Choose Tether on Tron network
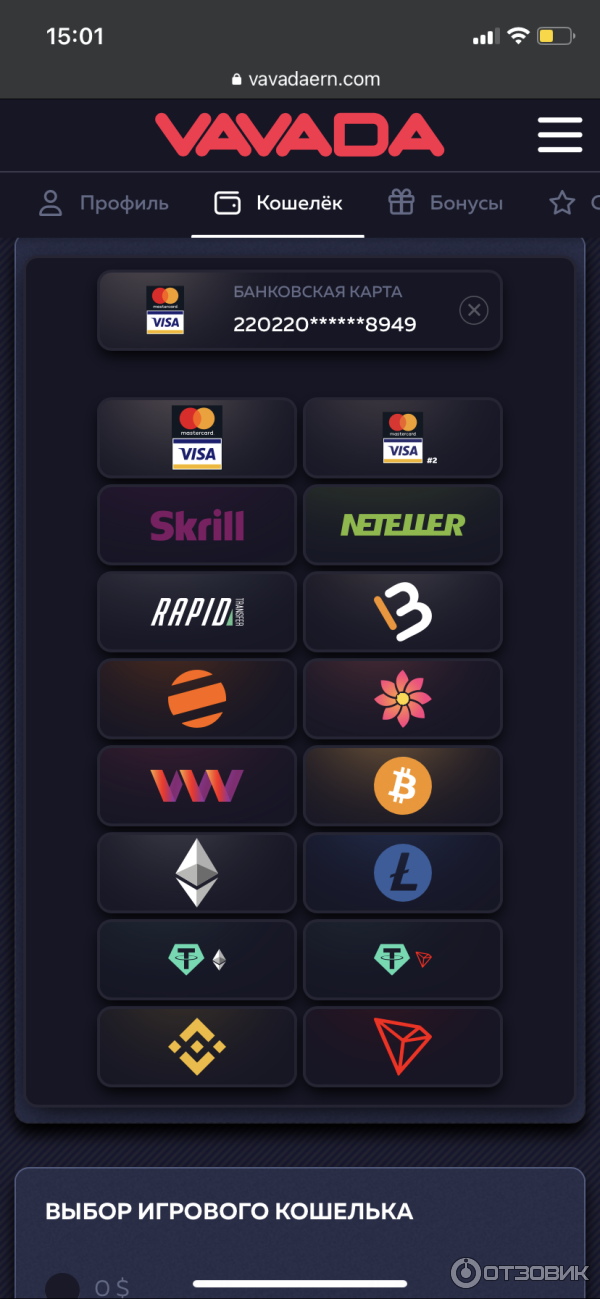600x1299 pixels. pyautogui.click(x=402, y=960)
